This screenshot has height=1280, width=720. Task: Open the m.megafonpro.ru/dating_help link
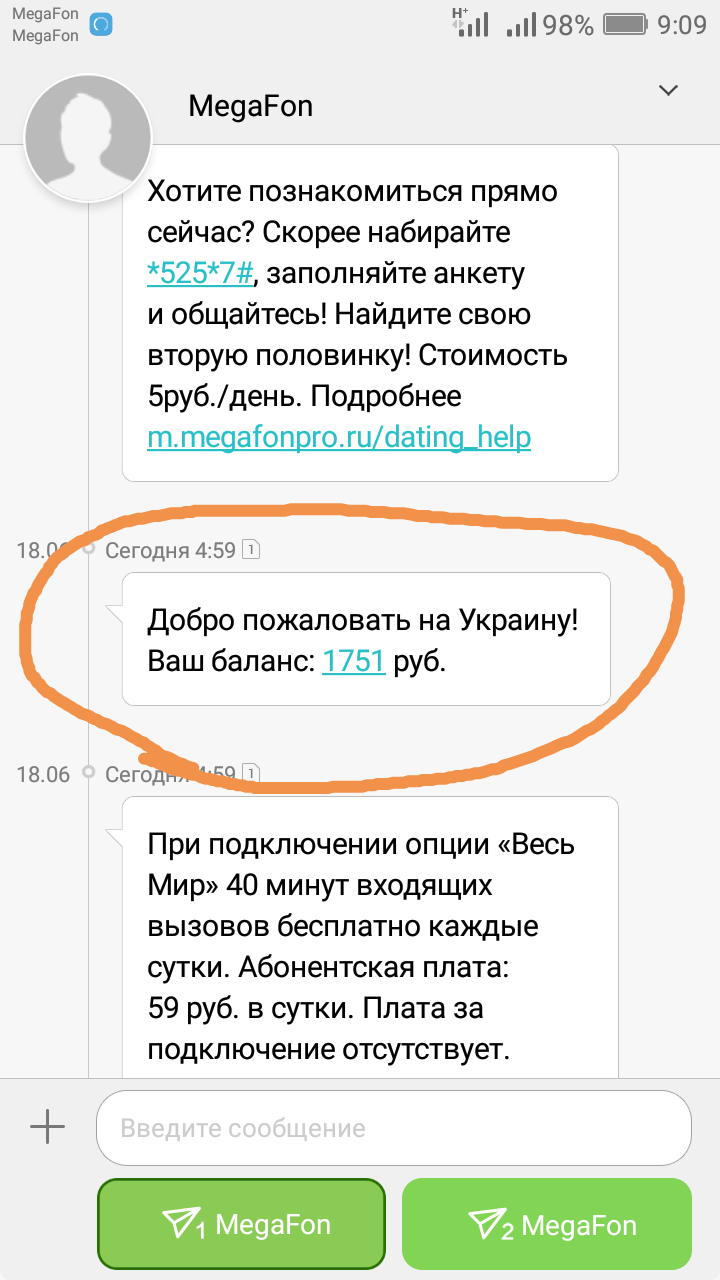click(x=339, y=437)
